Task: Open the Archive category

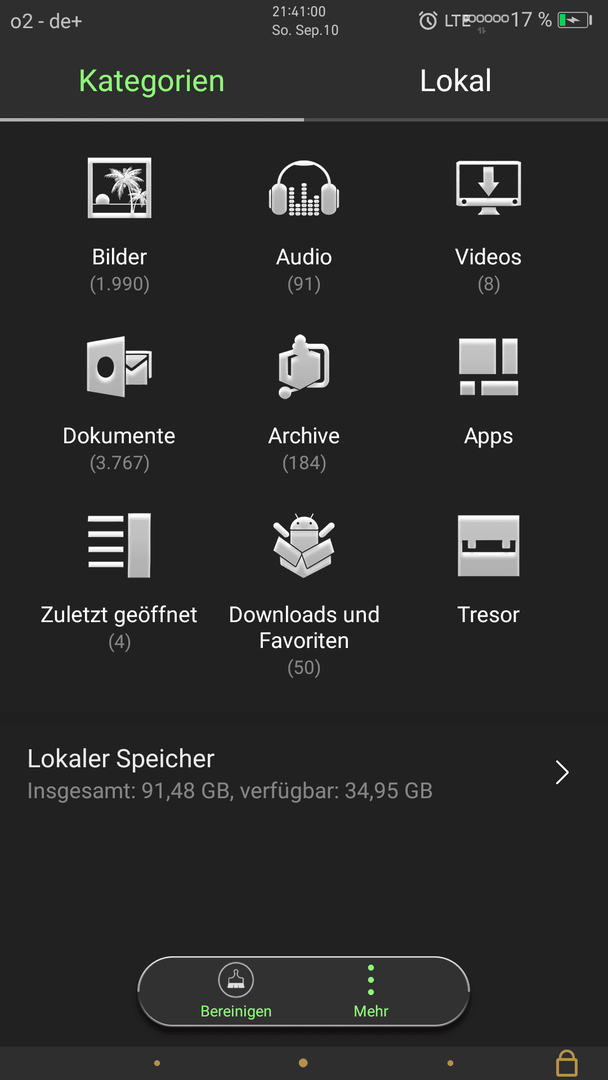Action: click(x=304, y=404)
